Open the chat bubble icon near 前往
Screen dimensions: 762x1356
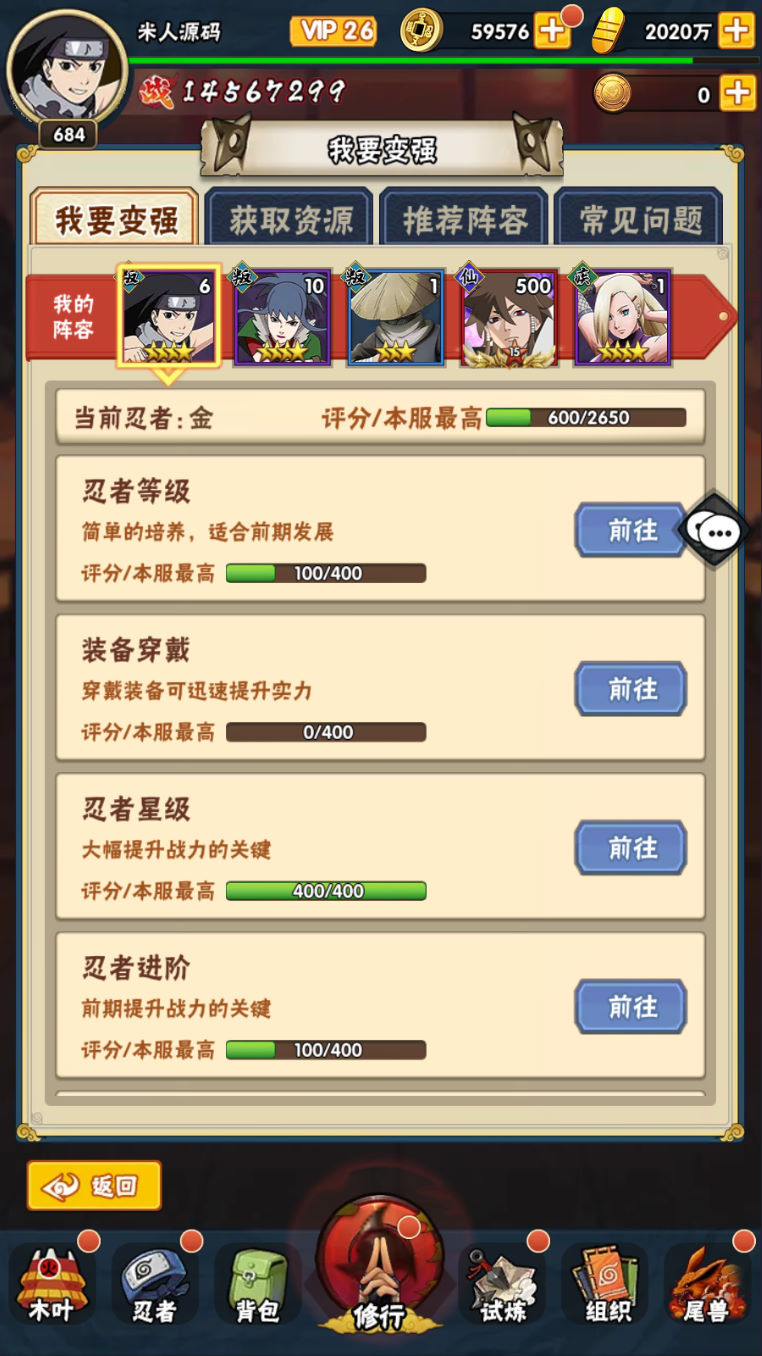[714, 531]
